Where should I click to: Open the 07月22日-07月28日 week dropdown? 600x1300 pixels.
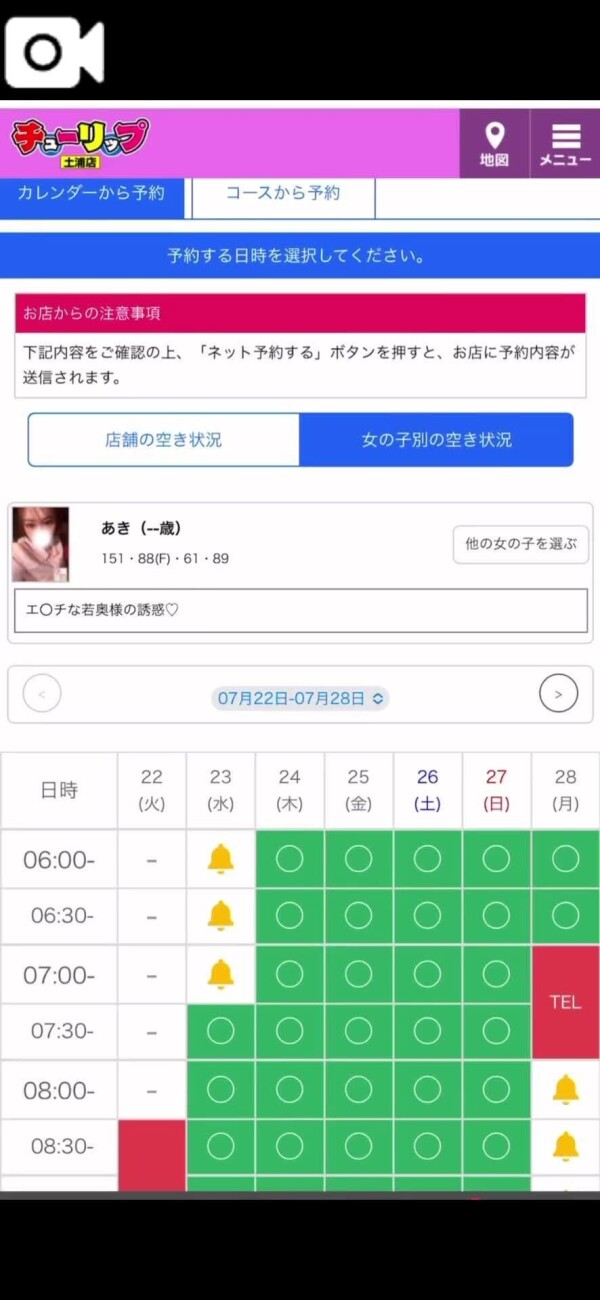[300, 698]
